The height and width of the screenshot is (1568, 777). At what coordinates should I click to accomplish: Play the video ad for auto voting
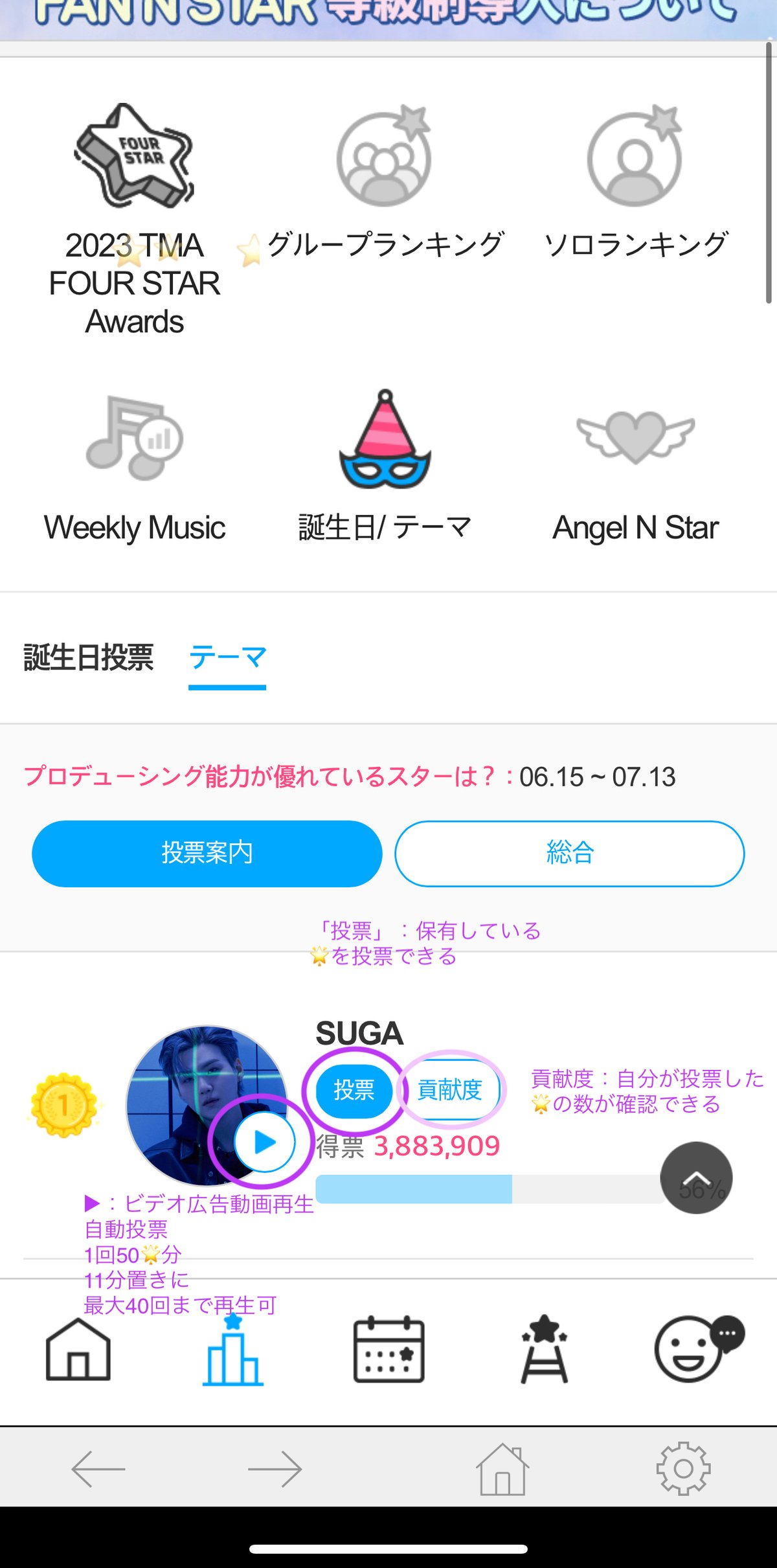264,1141
